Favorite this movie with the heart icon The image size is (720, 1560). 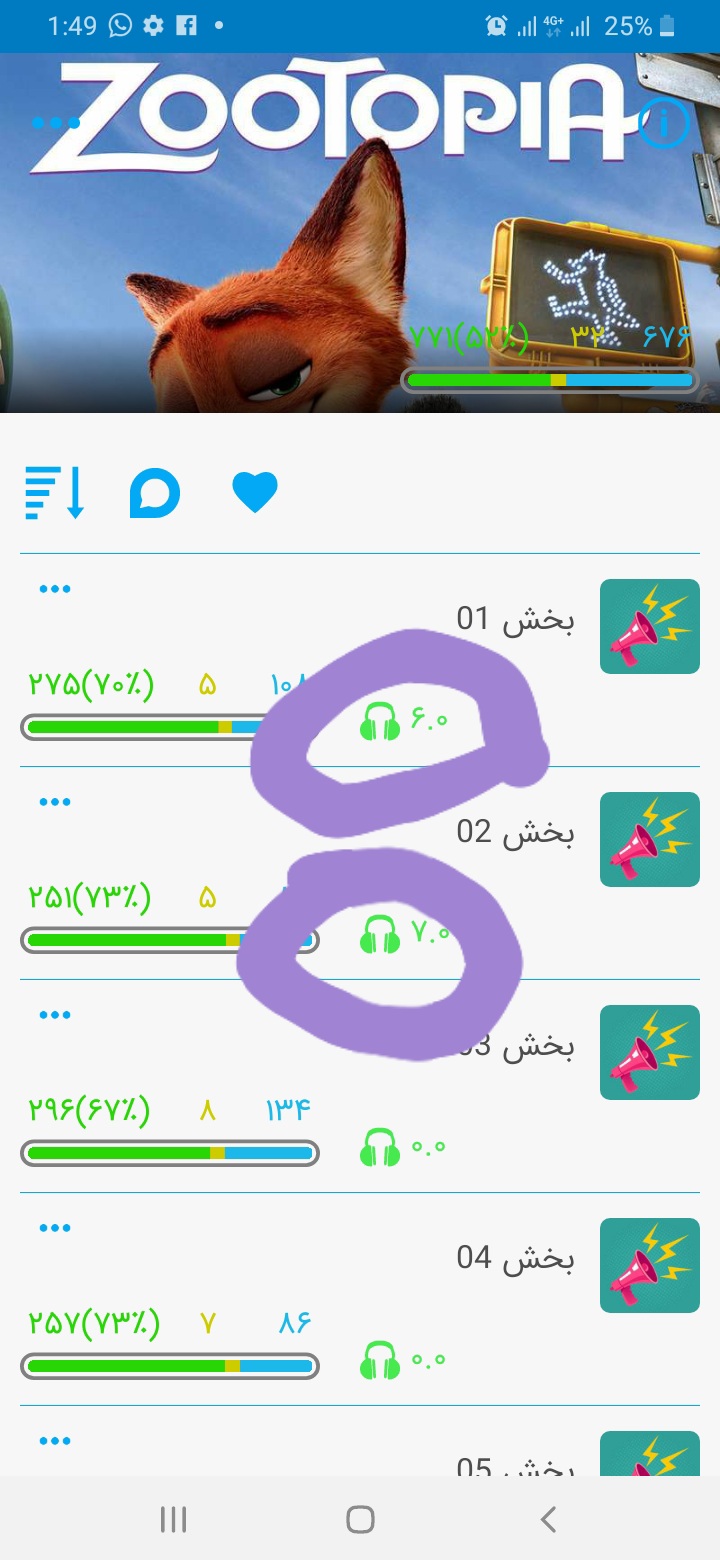click(255, 493)
